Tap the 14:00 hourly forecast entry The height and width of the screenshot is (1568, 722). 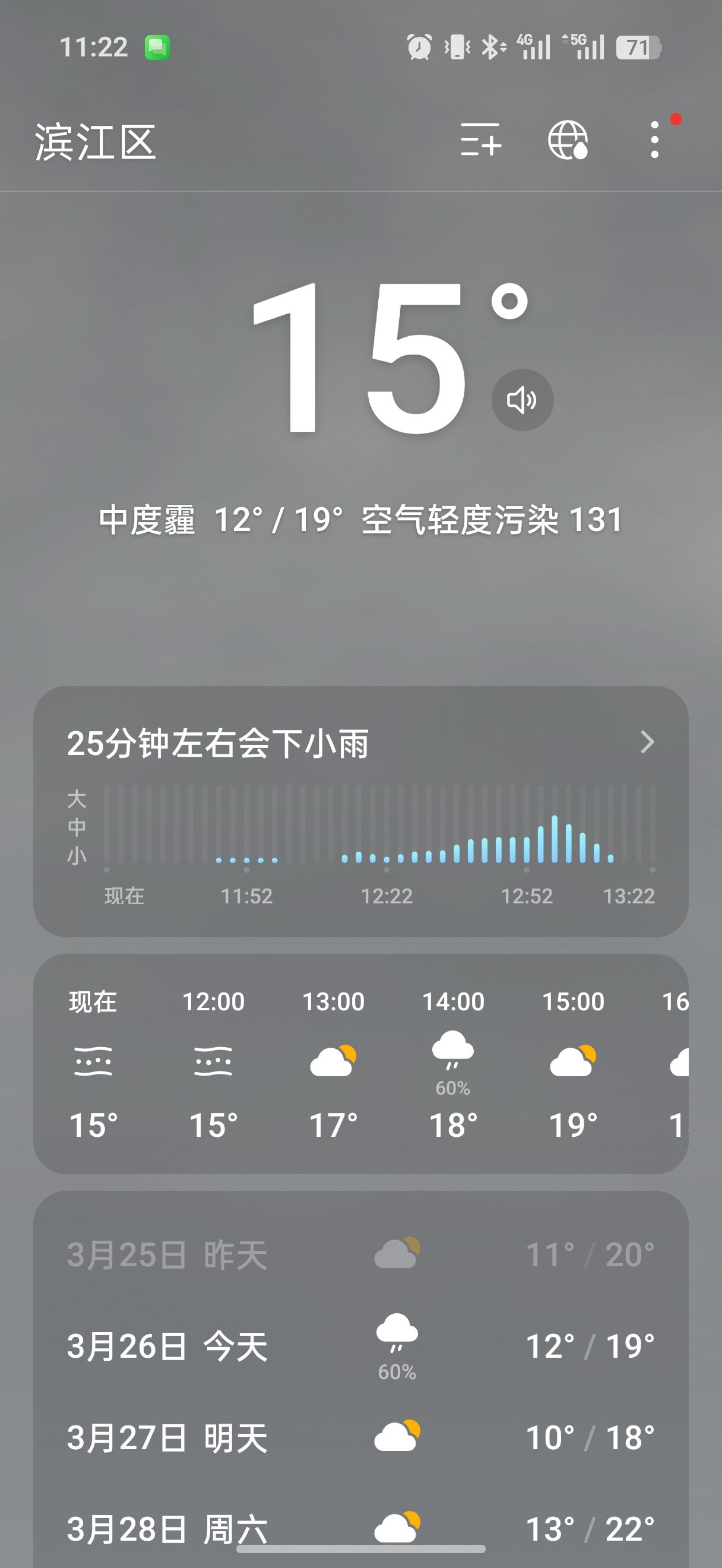point(453,1062)
